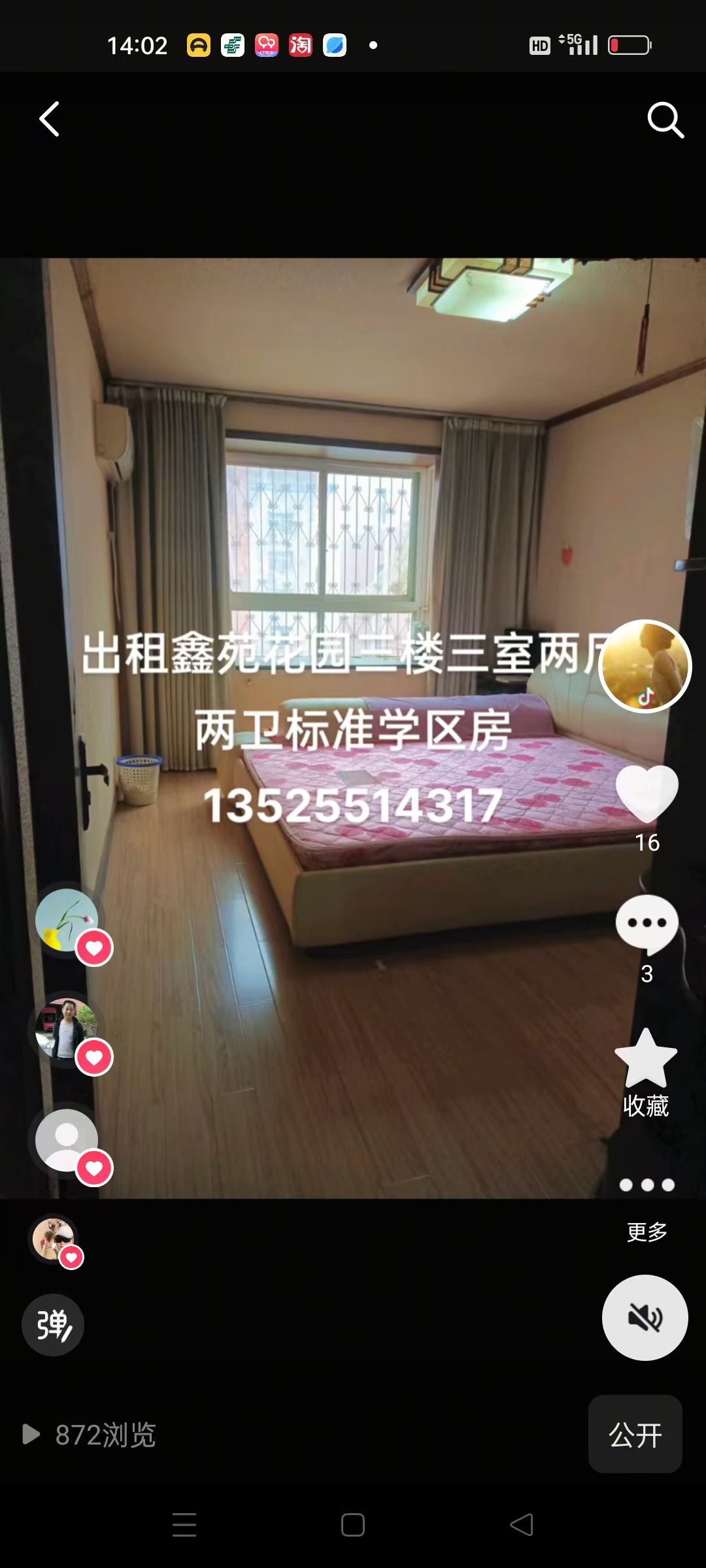This screenshot has height=1568, width=706.
Task: Tap the system home button
Action: point(353,1525)
